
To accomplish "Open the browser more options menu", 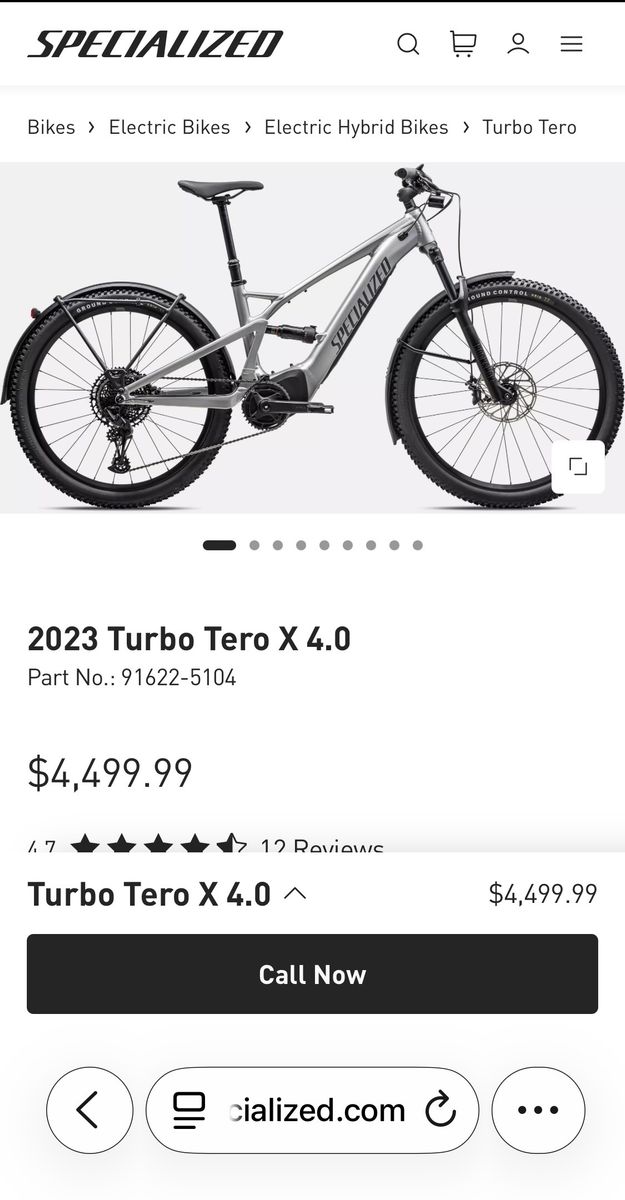I will point(538,1110).
